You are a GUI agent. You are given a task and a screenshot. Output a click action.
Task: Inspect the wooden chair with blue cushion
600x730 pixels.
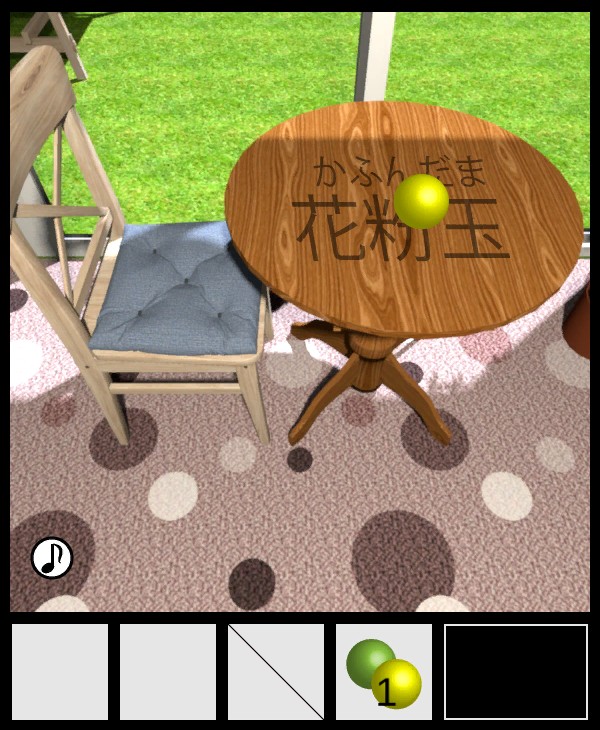coord(170,290)
